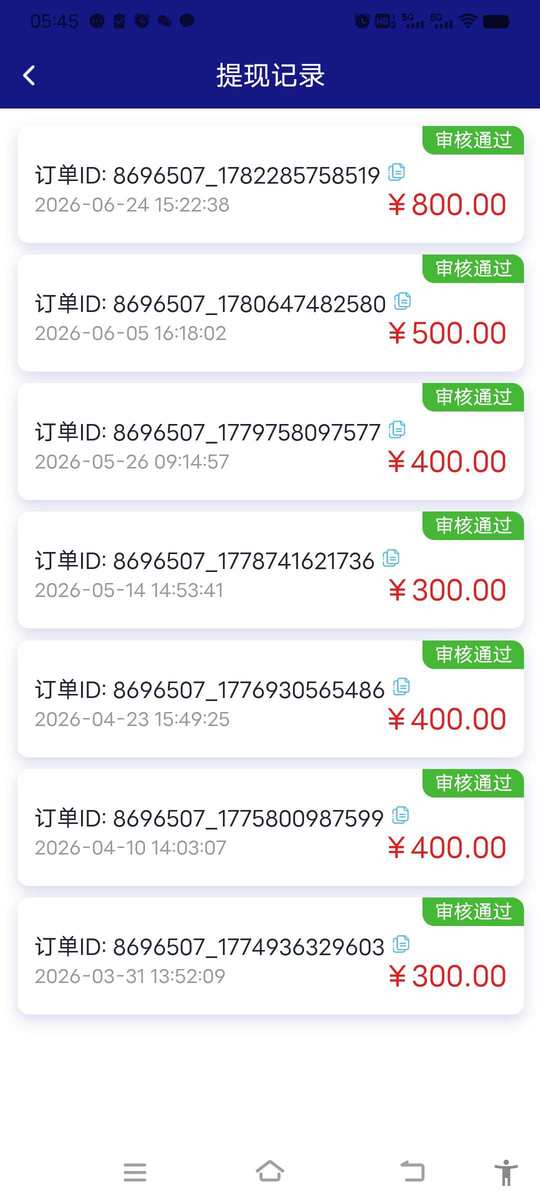Copy the order ID ending in 097577
The width and height of the screenshot is (540, 1204).
click(397, 429)
